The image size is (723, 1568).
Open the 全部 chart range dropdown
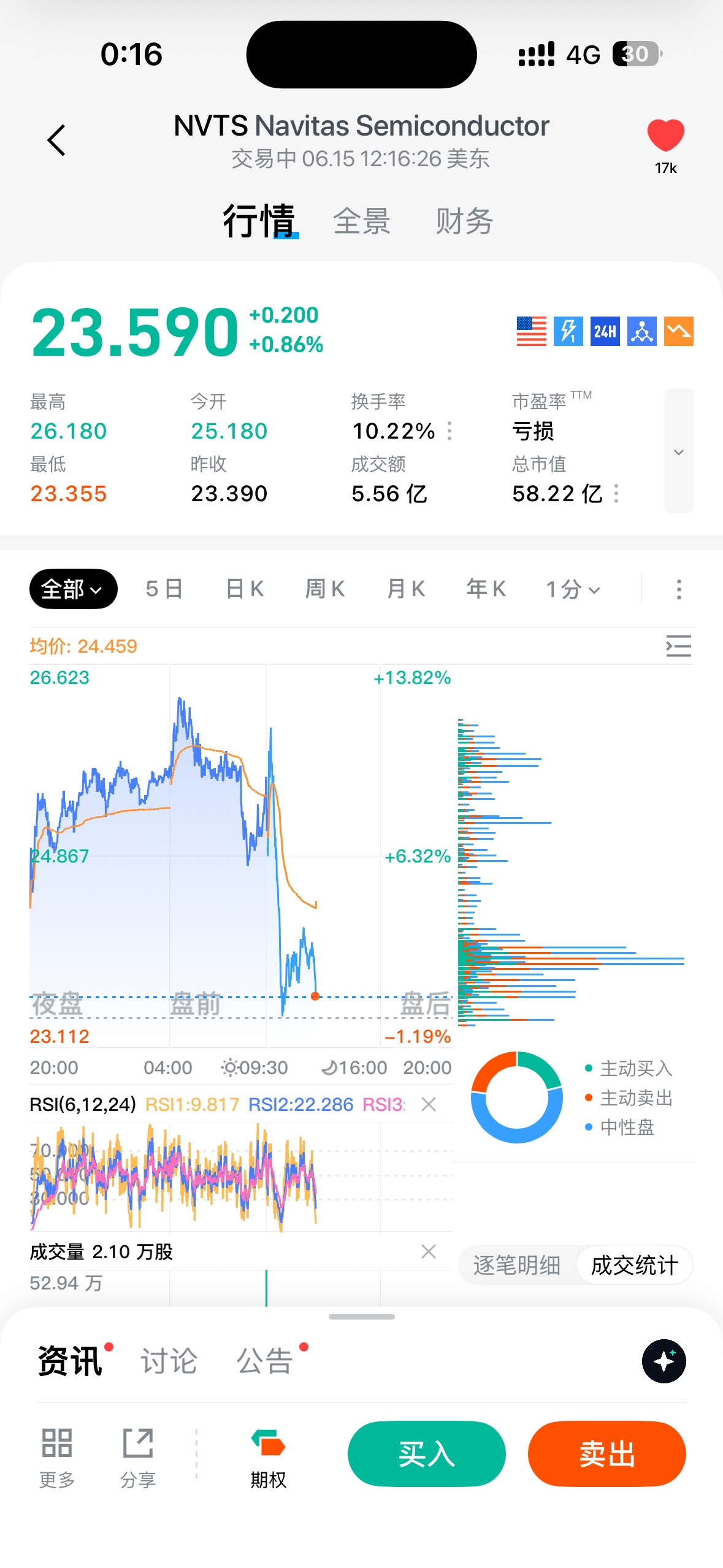pyautogui.click(x=73, y=589)
